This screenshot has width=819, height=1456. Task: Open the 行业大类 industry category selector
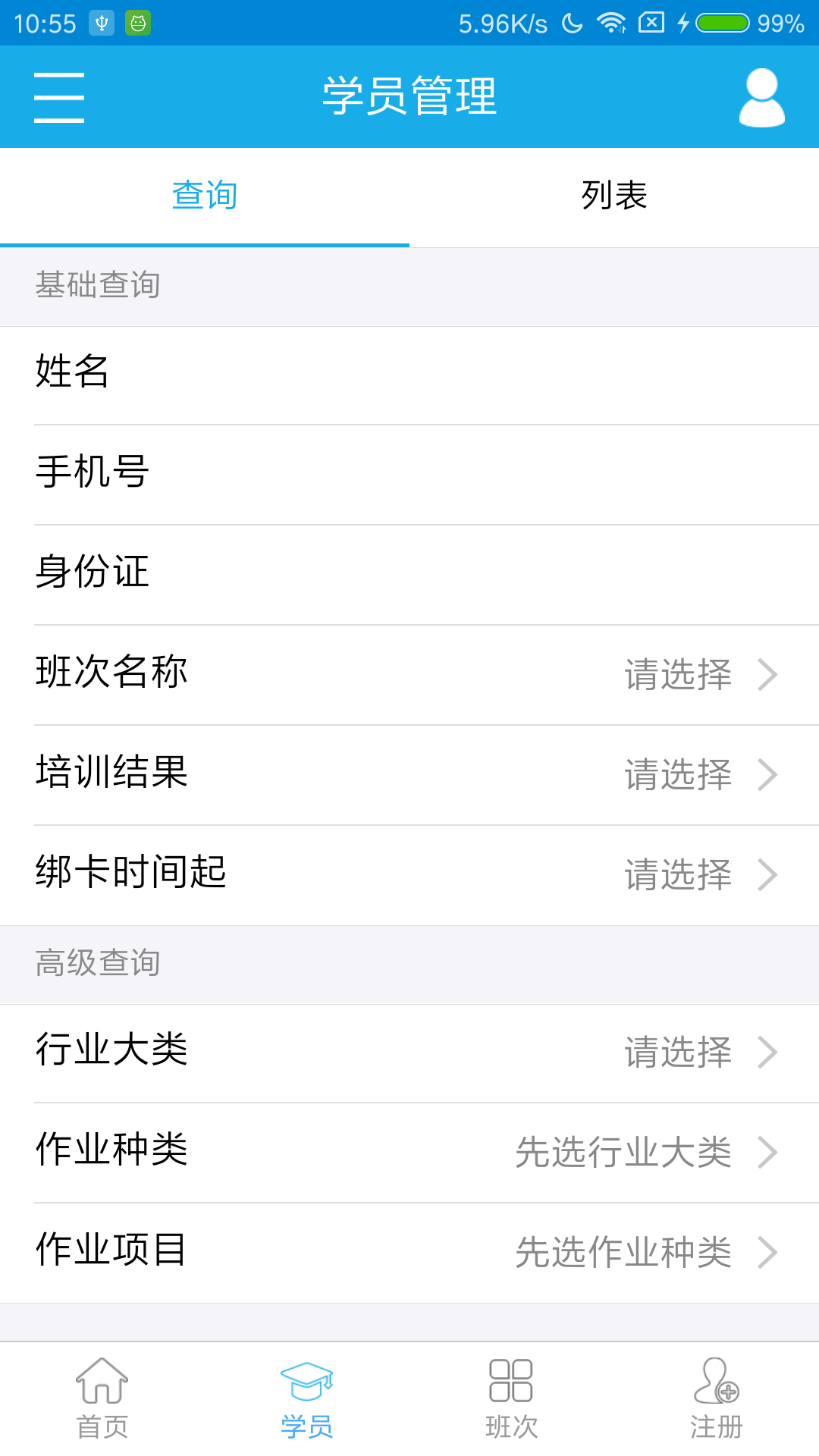point(409,1052)
